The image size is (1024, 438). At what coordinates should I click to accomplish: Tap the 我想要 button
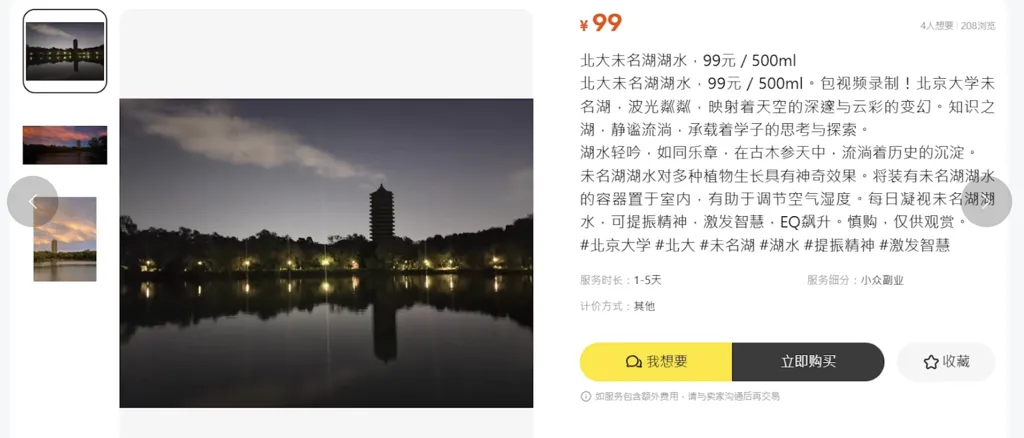click(656, 362)
